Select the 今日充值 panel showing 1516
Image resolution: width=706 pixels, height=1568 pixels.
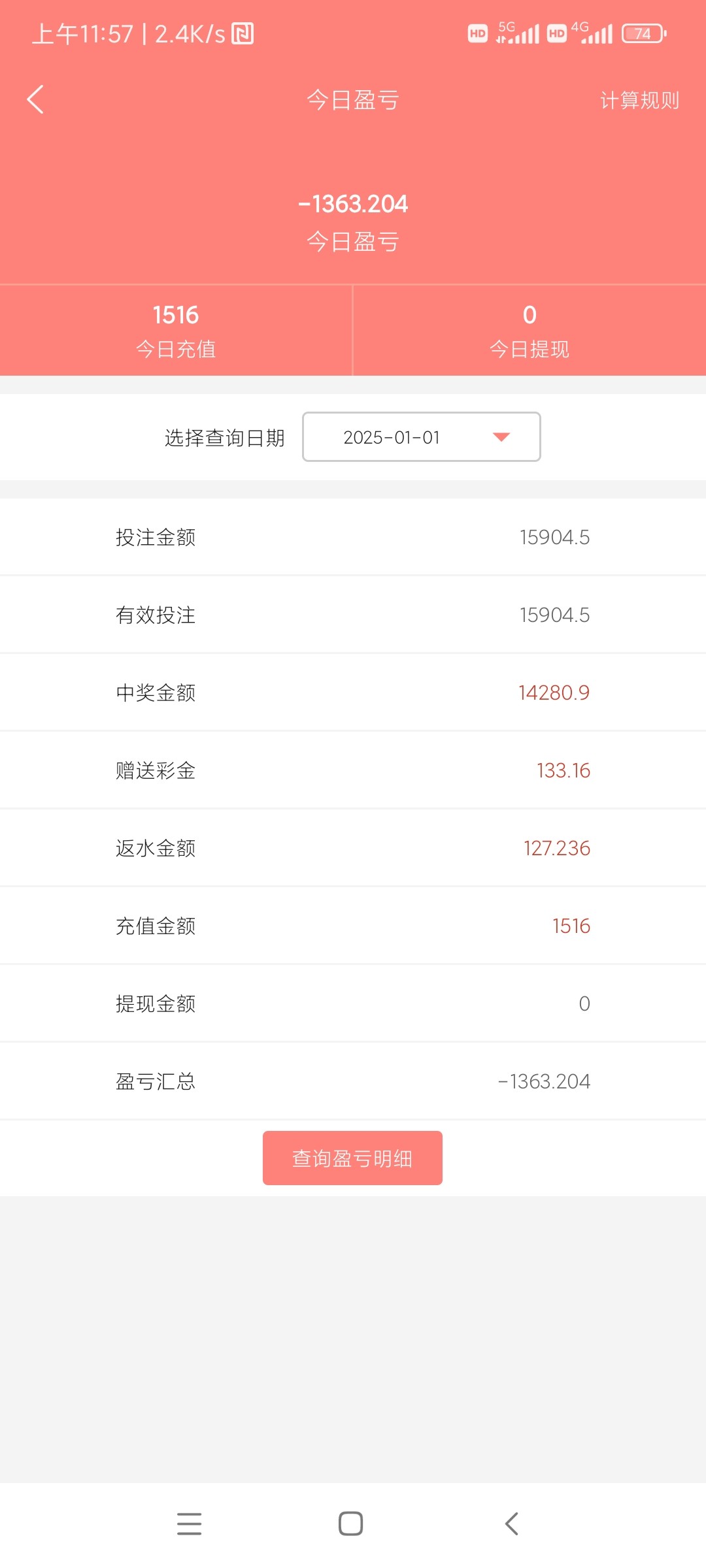point(176,330)
